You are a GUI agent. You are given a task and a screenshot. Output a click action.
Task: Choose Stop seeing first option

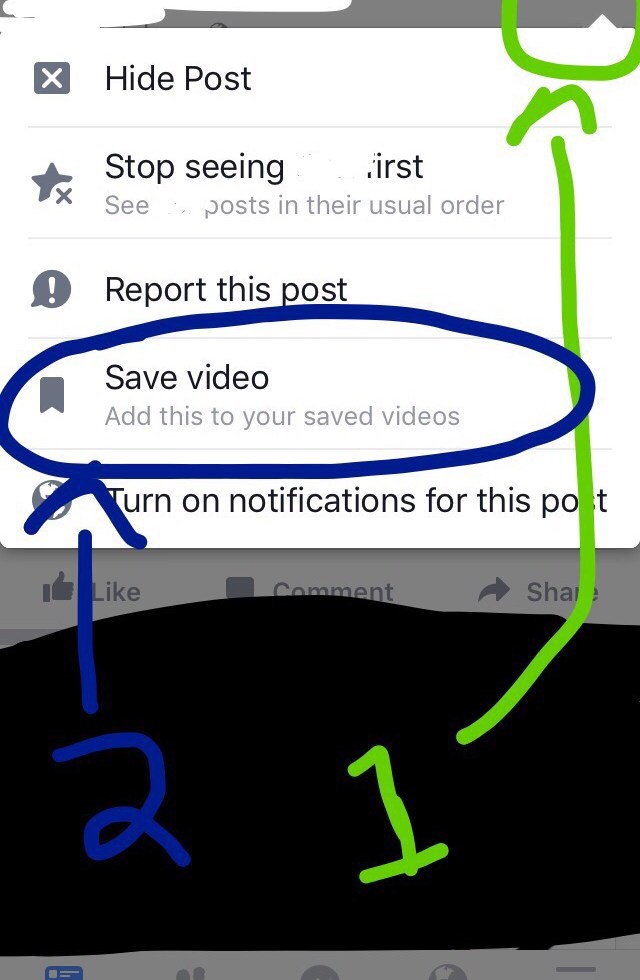pyautogui.click(x=264, y=182)
